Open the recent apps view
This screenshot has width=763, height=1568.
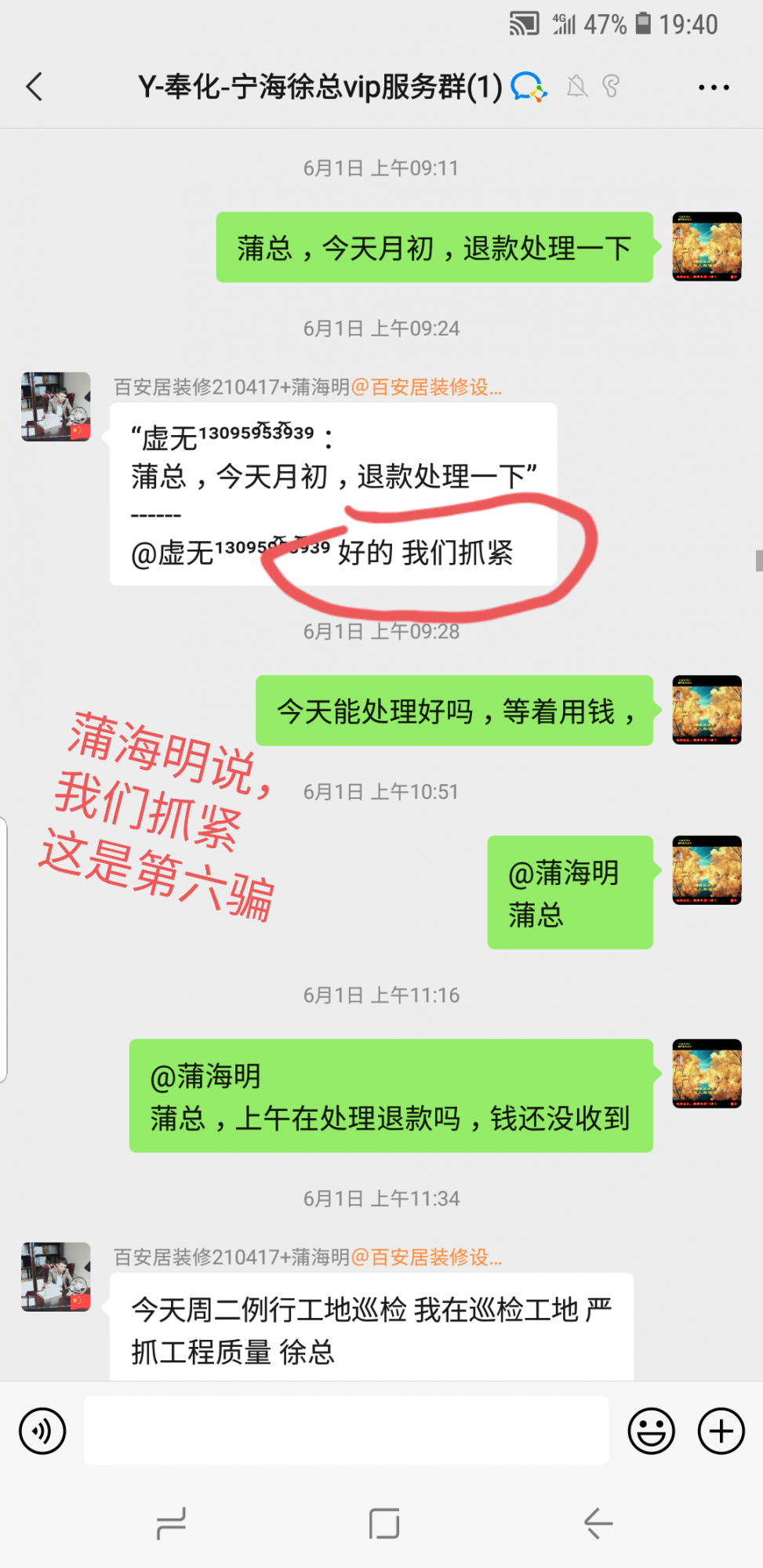tap(171, 1523)
